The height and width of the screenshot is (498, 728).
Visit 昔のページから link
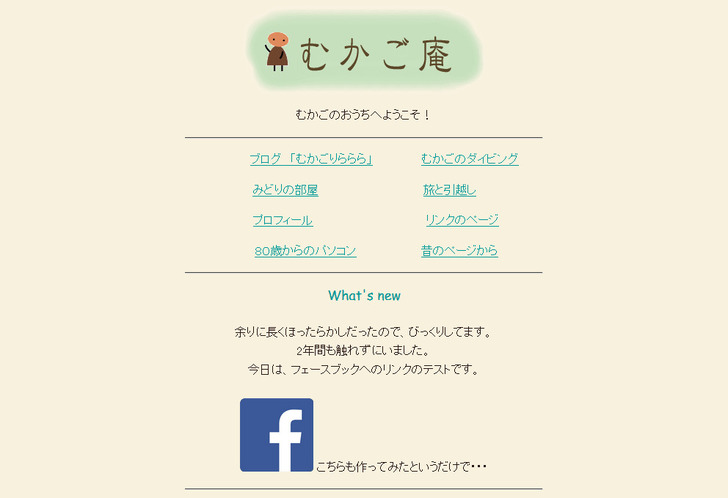[x=459, y=251]
